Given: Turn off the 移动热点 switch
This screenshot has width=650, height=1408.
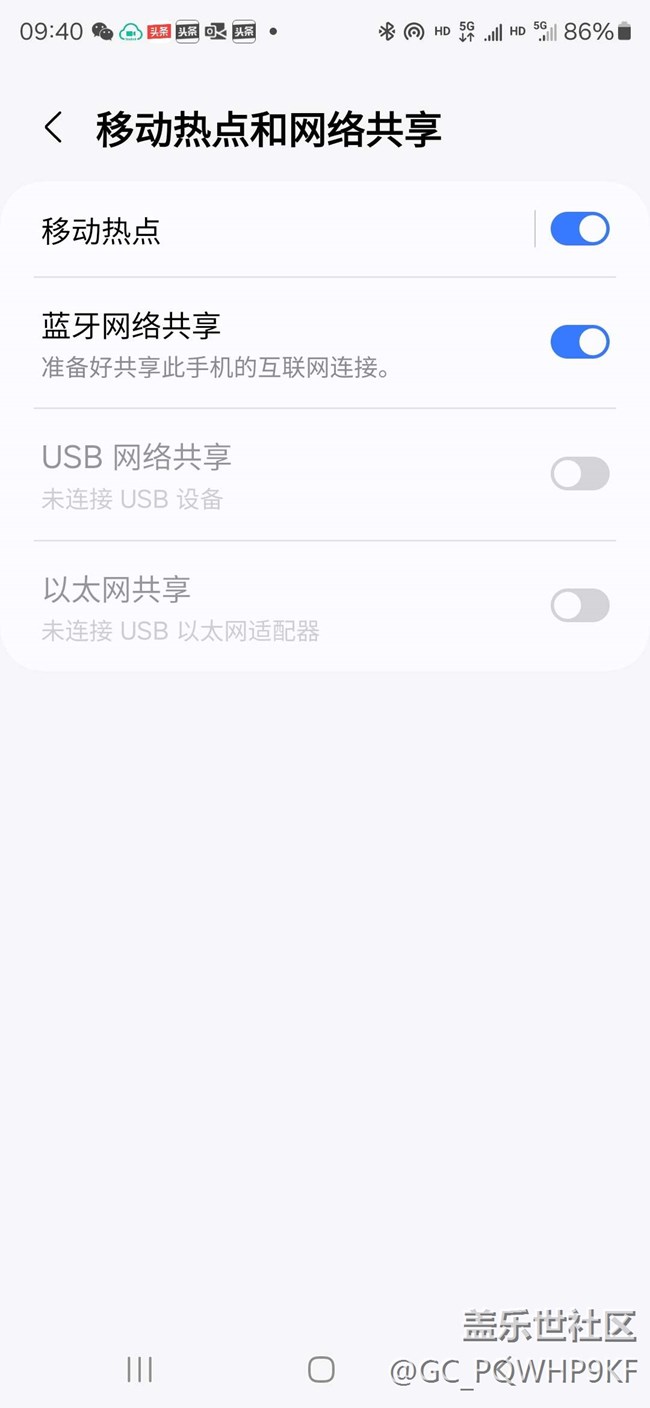Looking at the screenshot, I should (579, 229).
